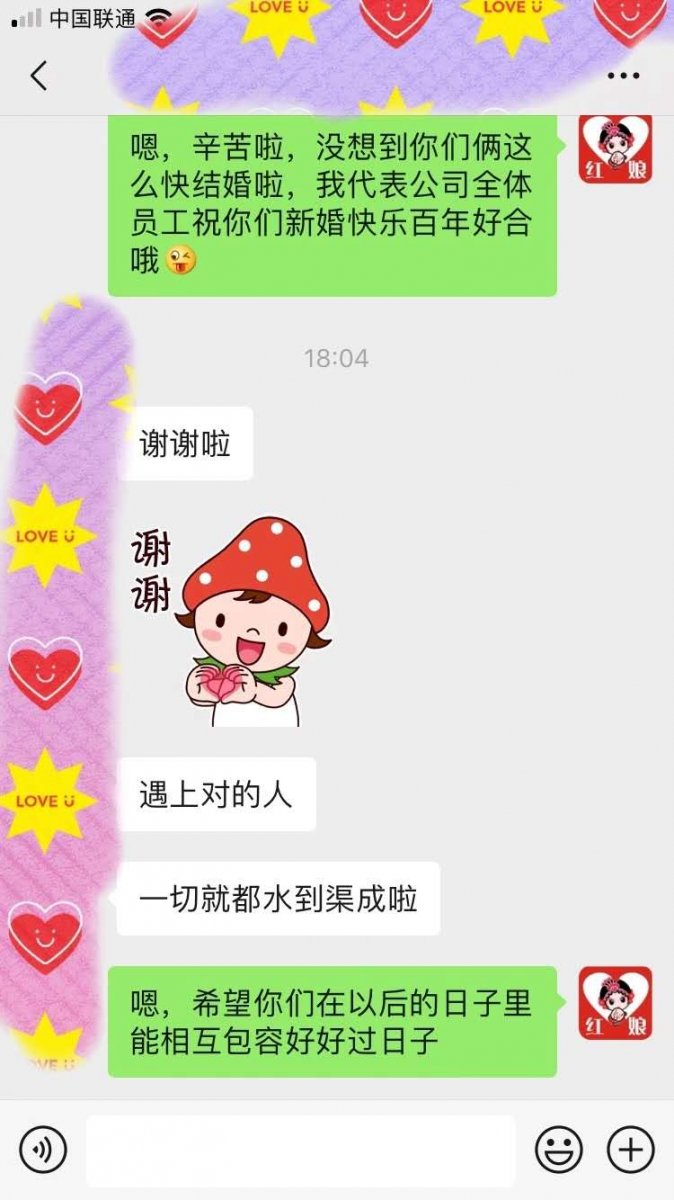Tap the message text field
The image size is (674, 1200).
(x=300, y=1150)
